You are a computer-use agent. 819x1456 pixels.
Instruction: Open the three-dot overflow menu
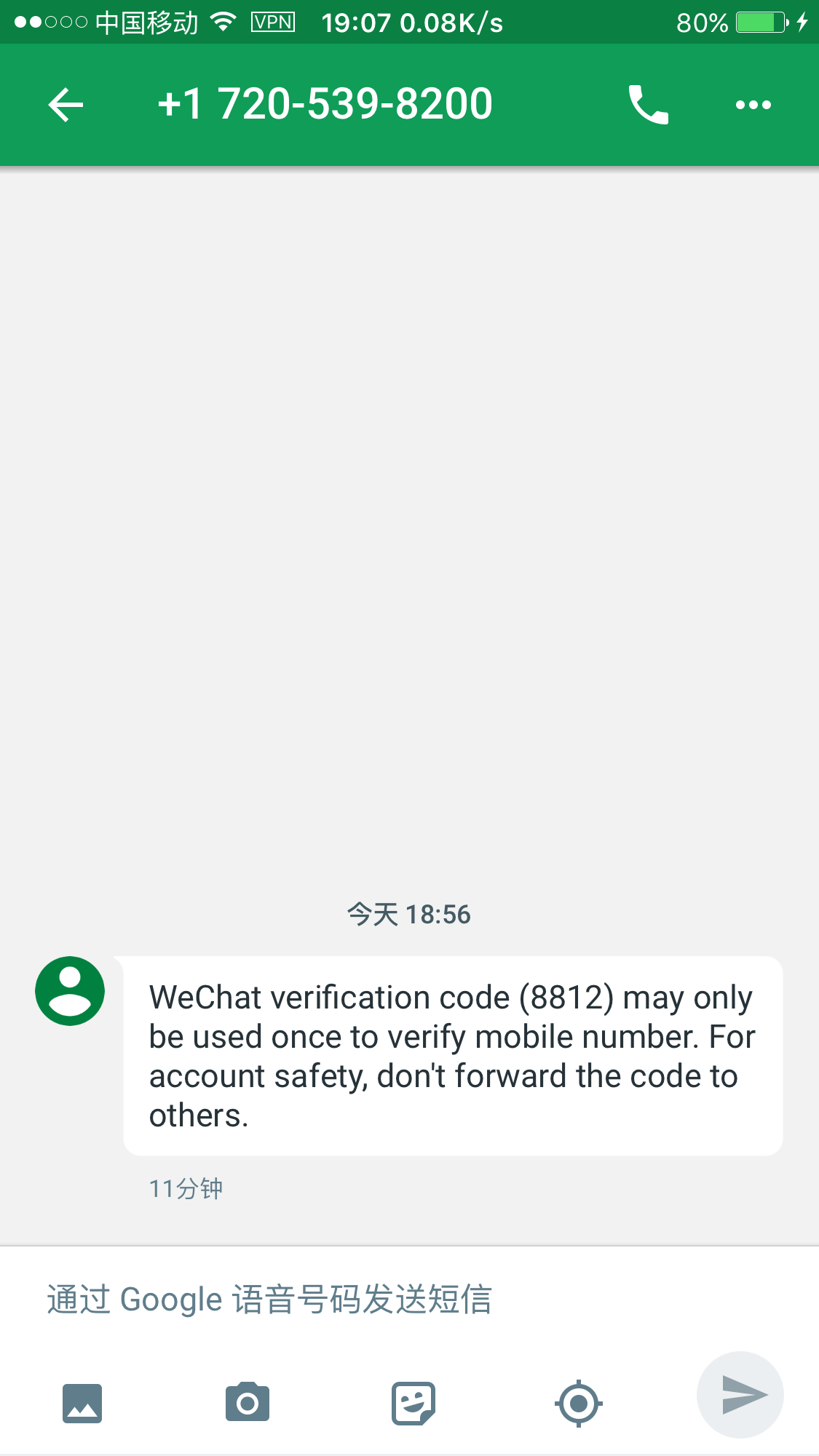pos(753,105)
